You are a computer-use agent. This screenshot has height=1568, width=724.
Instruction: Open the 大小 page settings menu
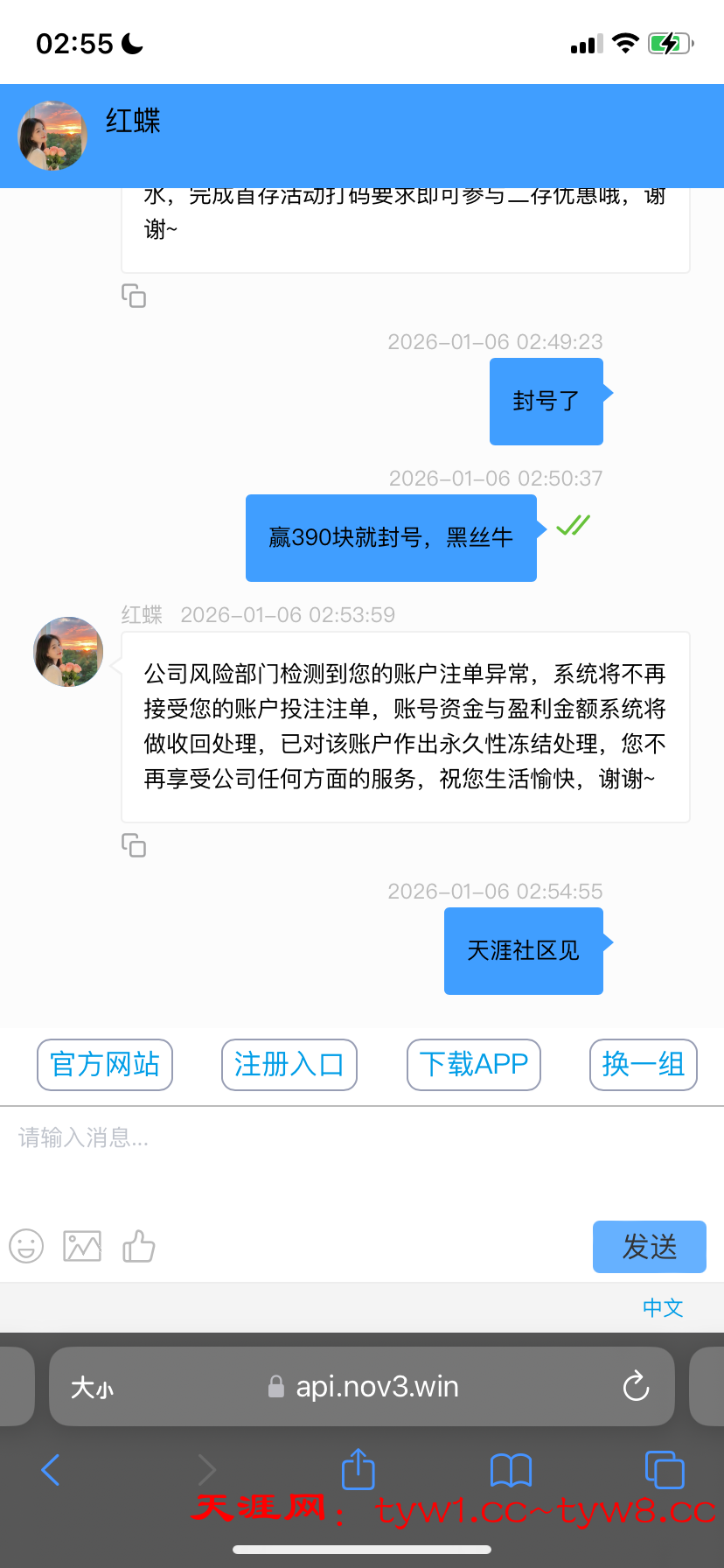[93, 1388]
